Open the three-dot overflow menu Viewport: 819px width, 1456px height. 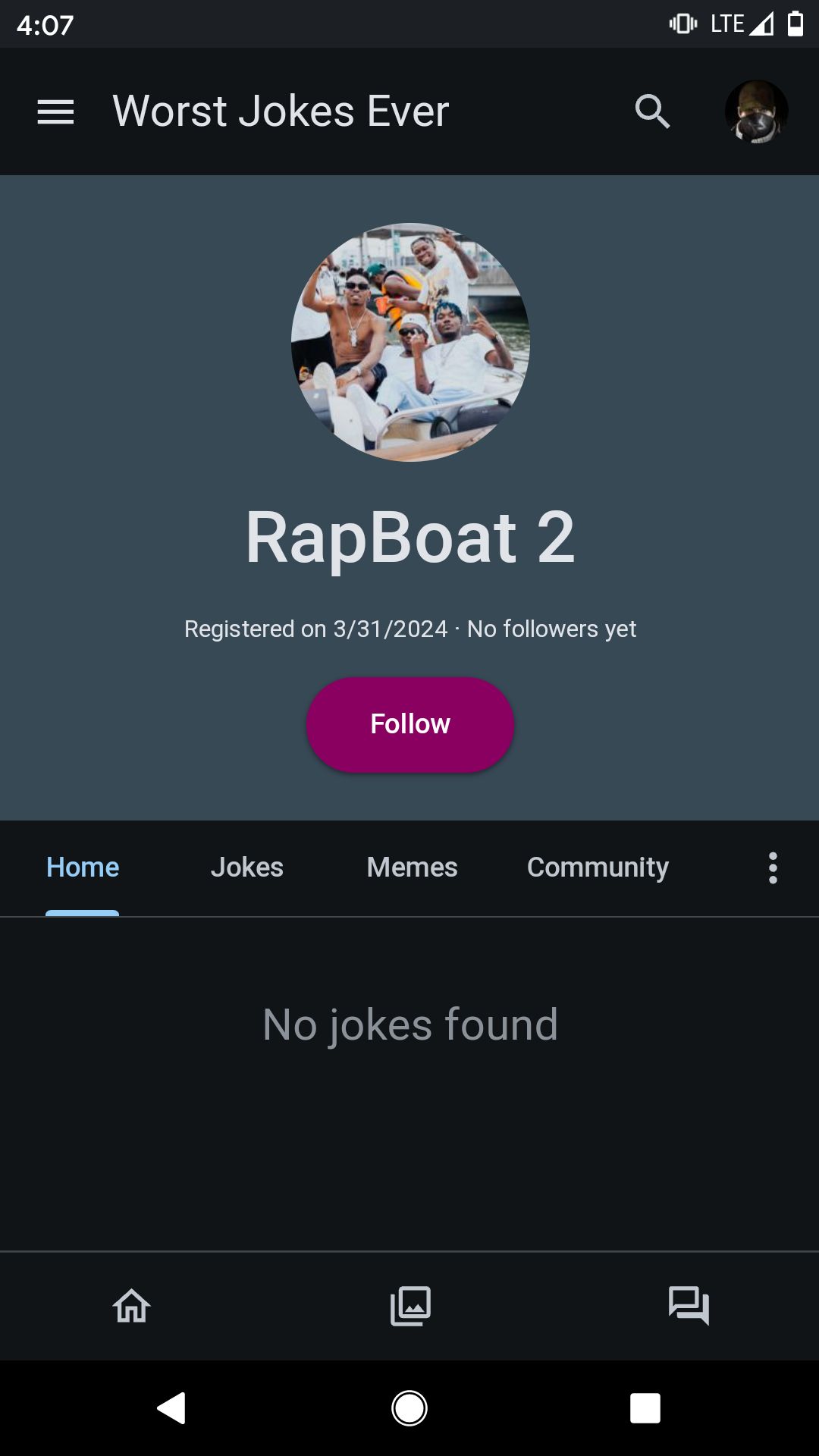[773, 868]
